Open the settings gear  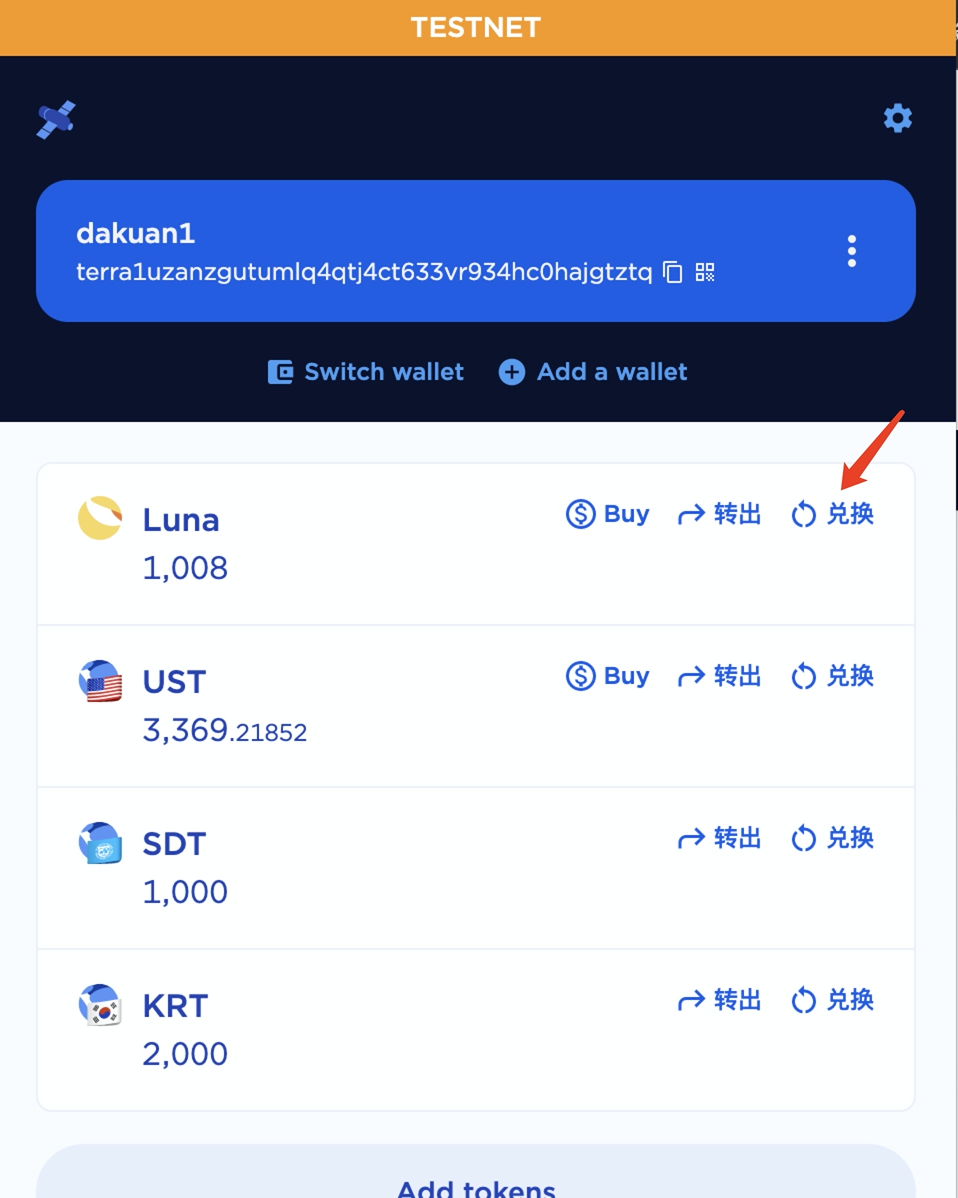[897, 118]
